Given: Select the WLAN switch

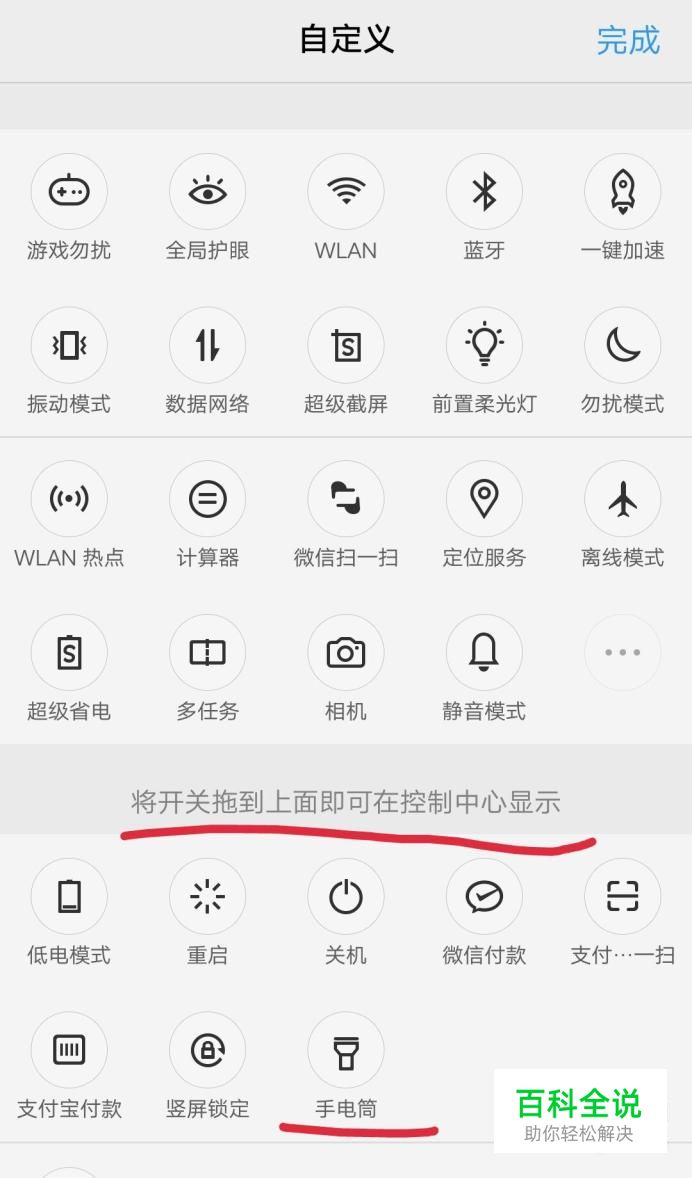Looking at the screenshot, I should [x=346, y=192].
